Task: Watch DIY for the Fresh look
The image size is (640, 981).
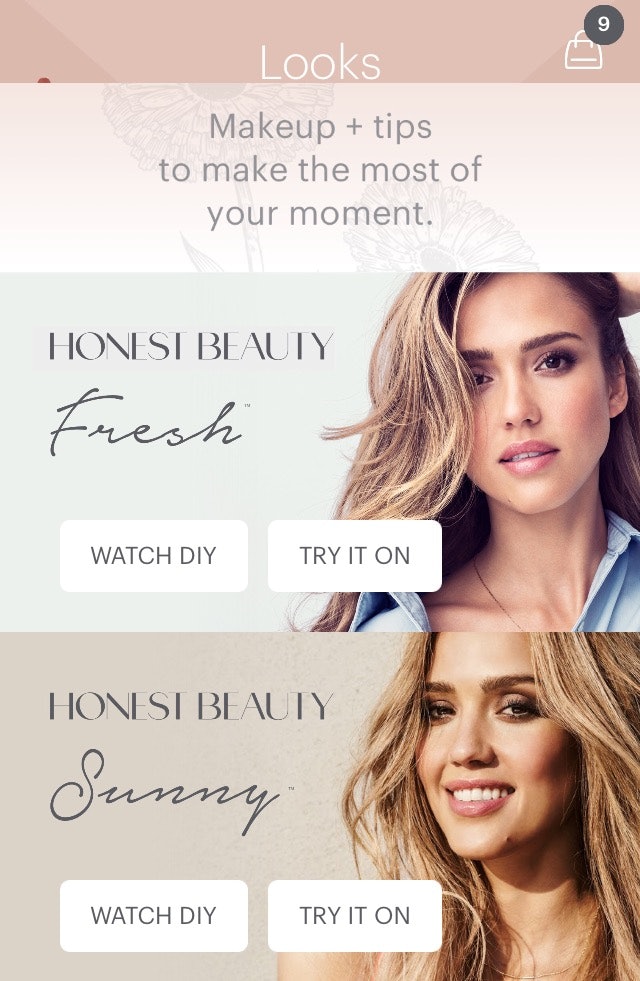Action: [x=154, y=556]
